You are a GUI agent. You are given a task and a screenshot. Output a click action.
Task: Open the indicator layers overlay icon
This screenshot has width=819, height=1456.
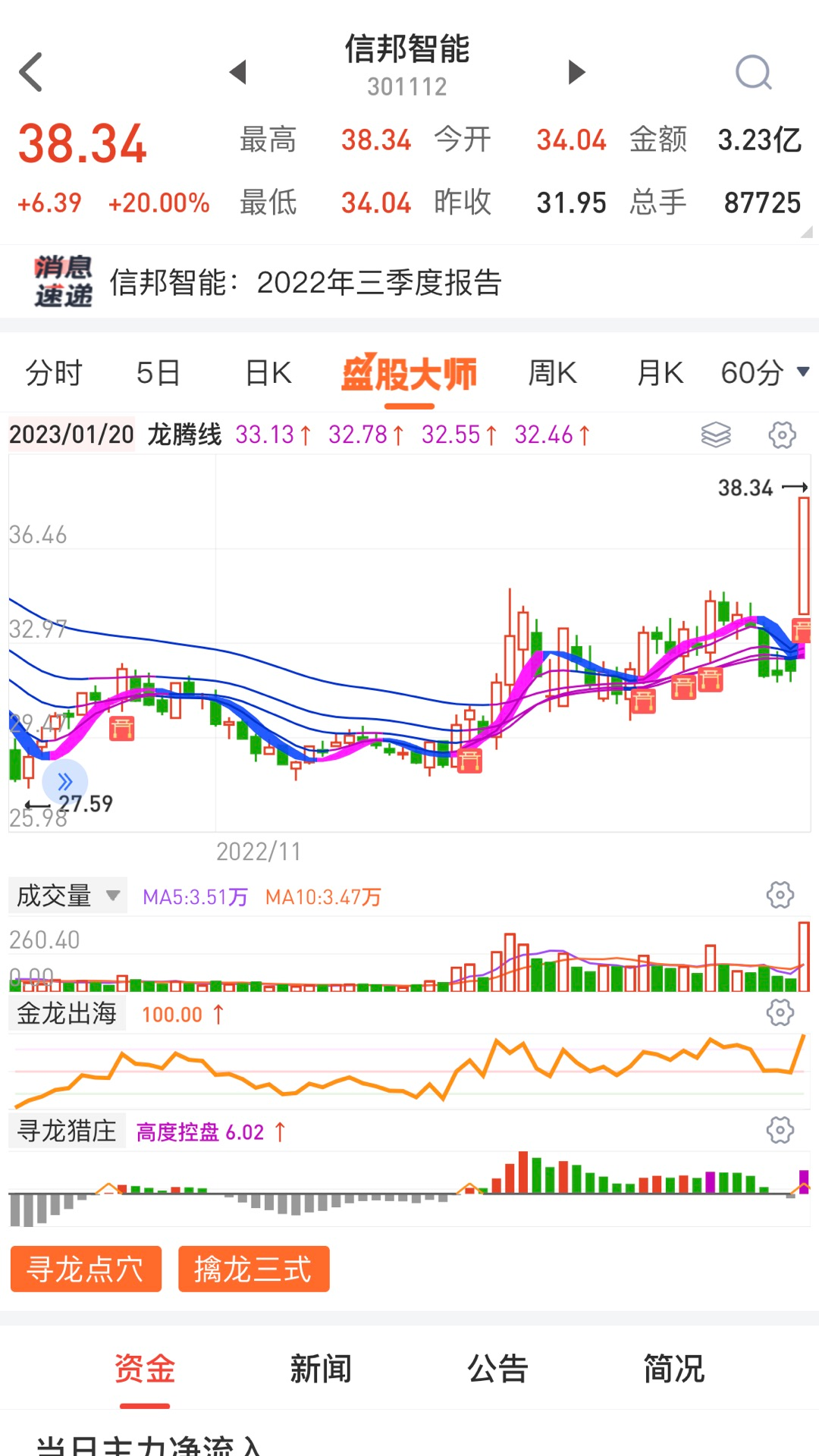click(x=716, y=434)
